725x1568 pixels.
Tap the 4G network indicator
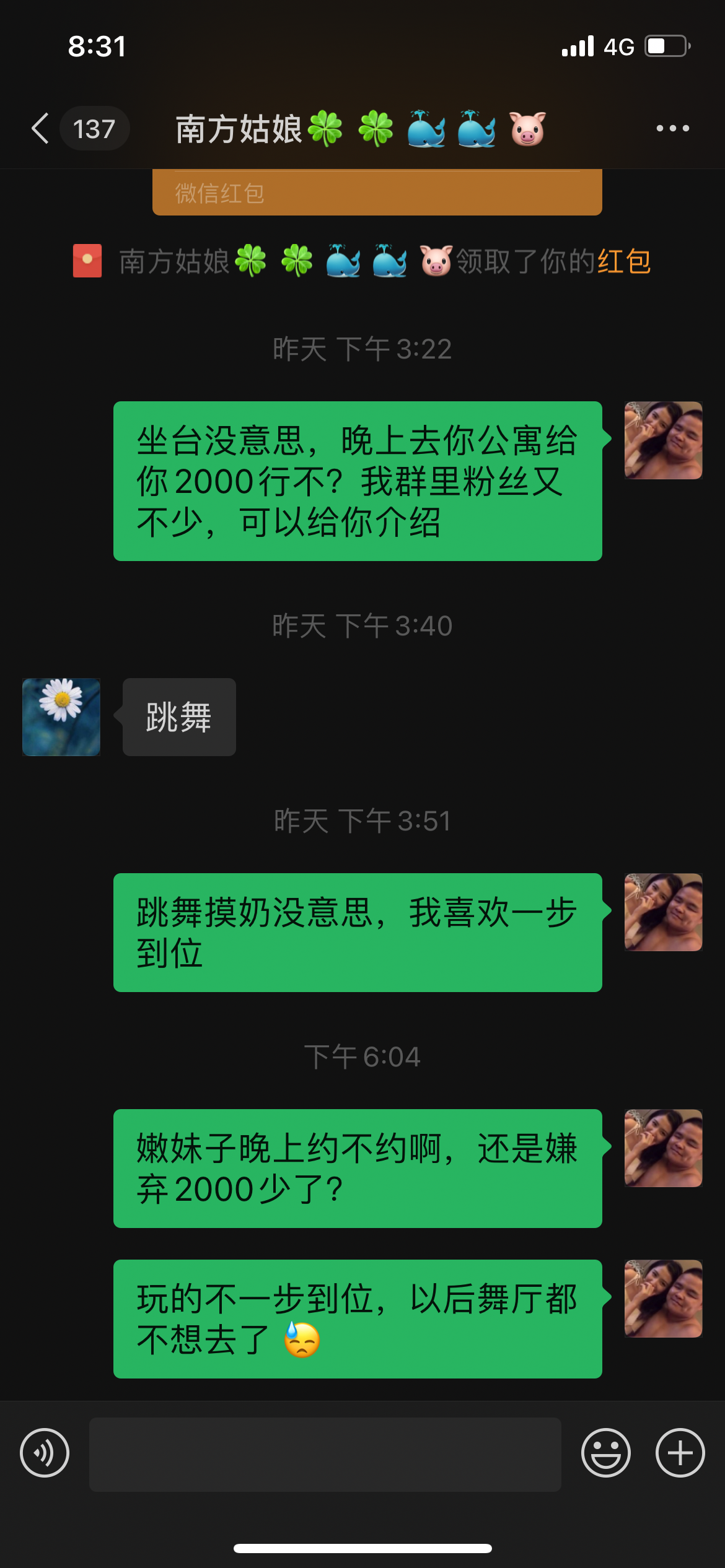(617, 46)
